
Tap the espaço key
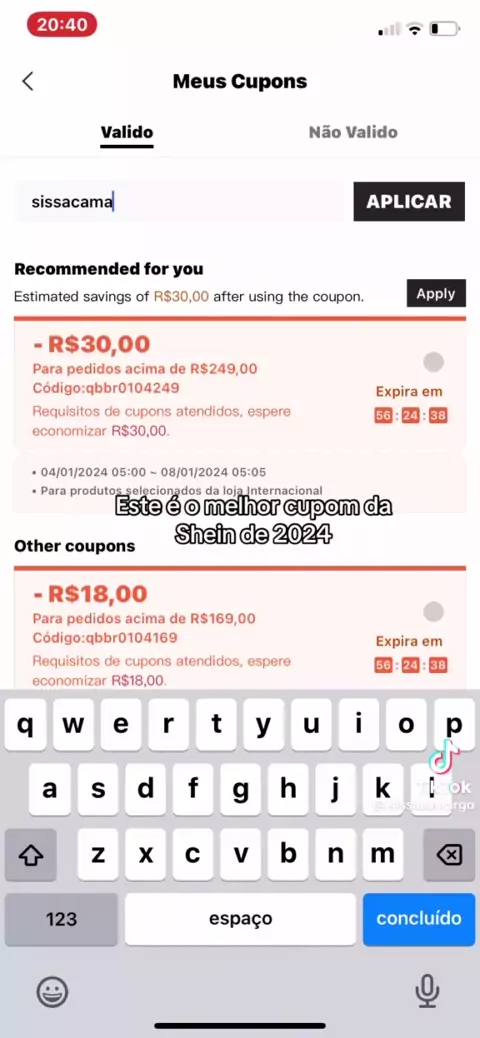coord(240,919)
